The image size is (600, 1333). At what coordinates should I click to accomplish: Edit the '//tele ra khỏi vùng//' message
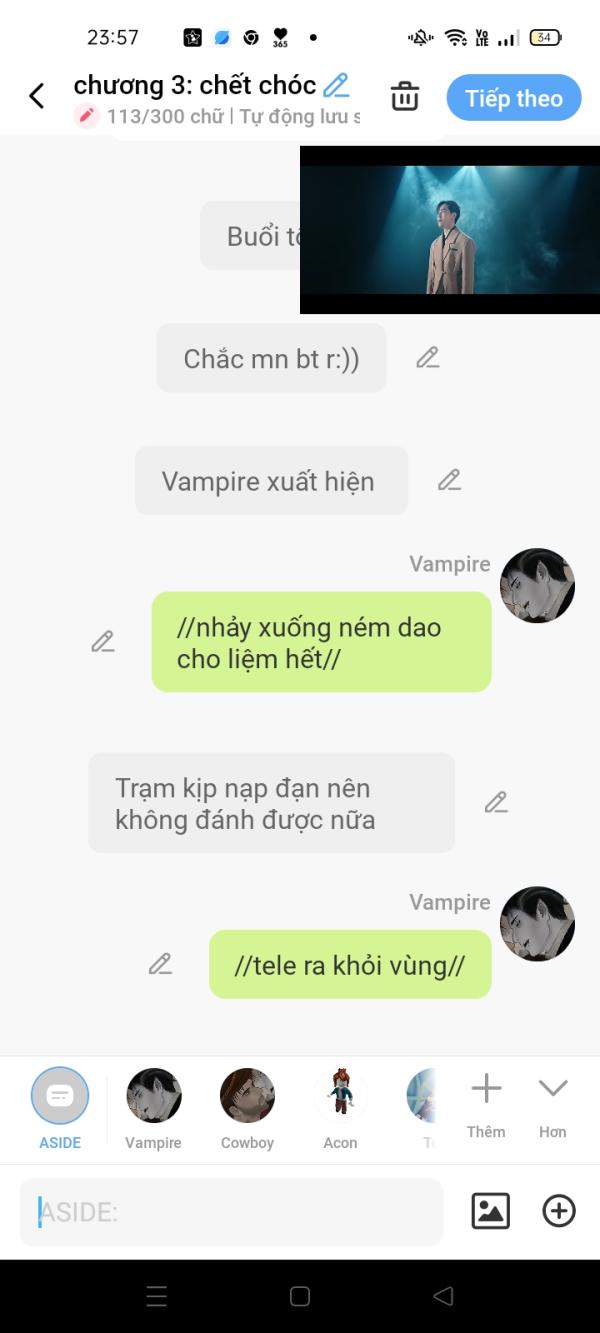point(160,964)
